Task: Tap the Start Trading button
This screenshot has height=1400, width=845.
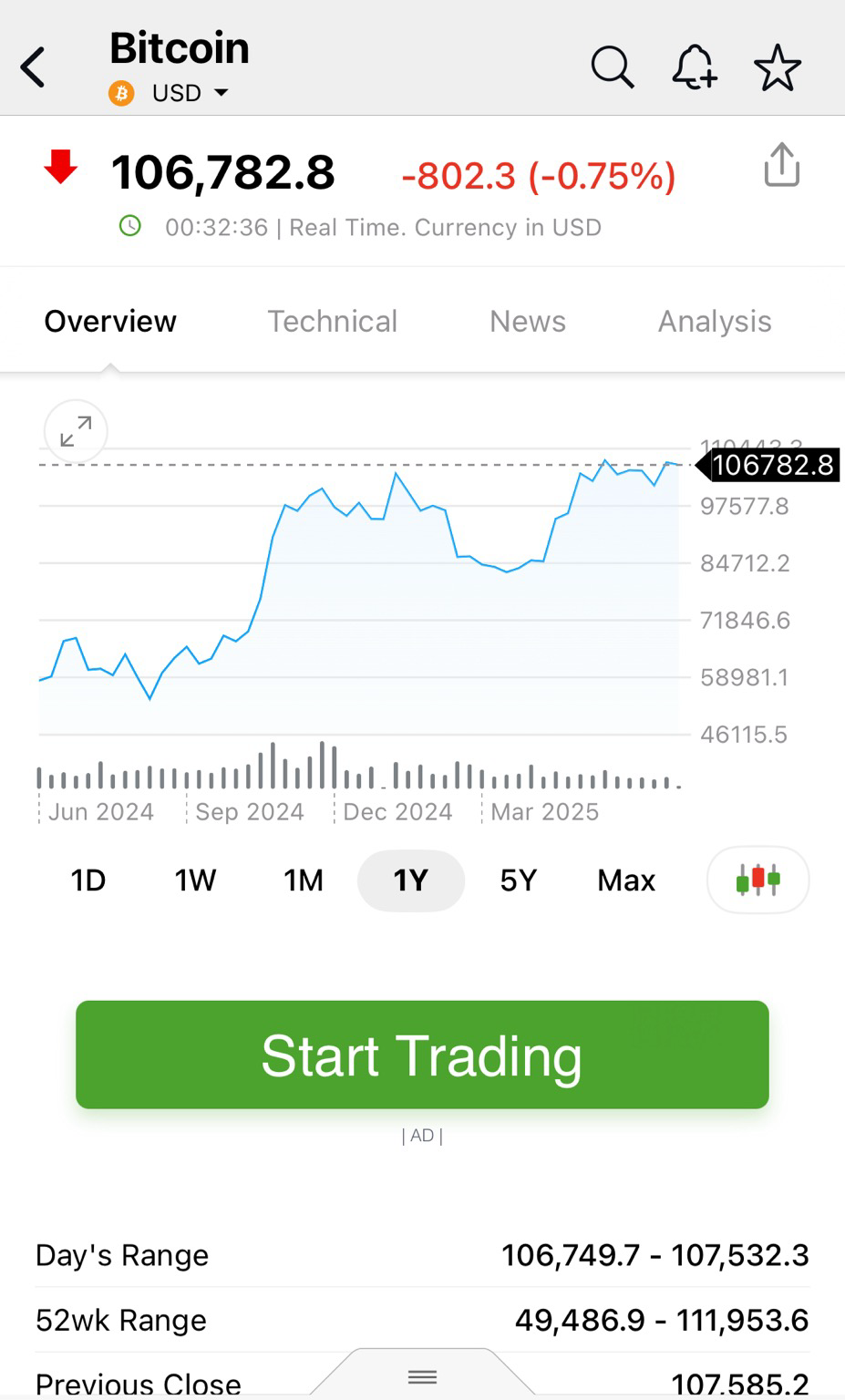Action: [x=422, y=1055]
